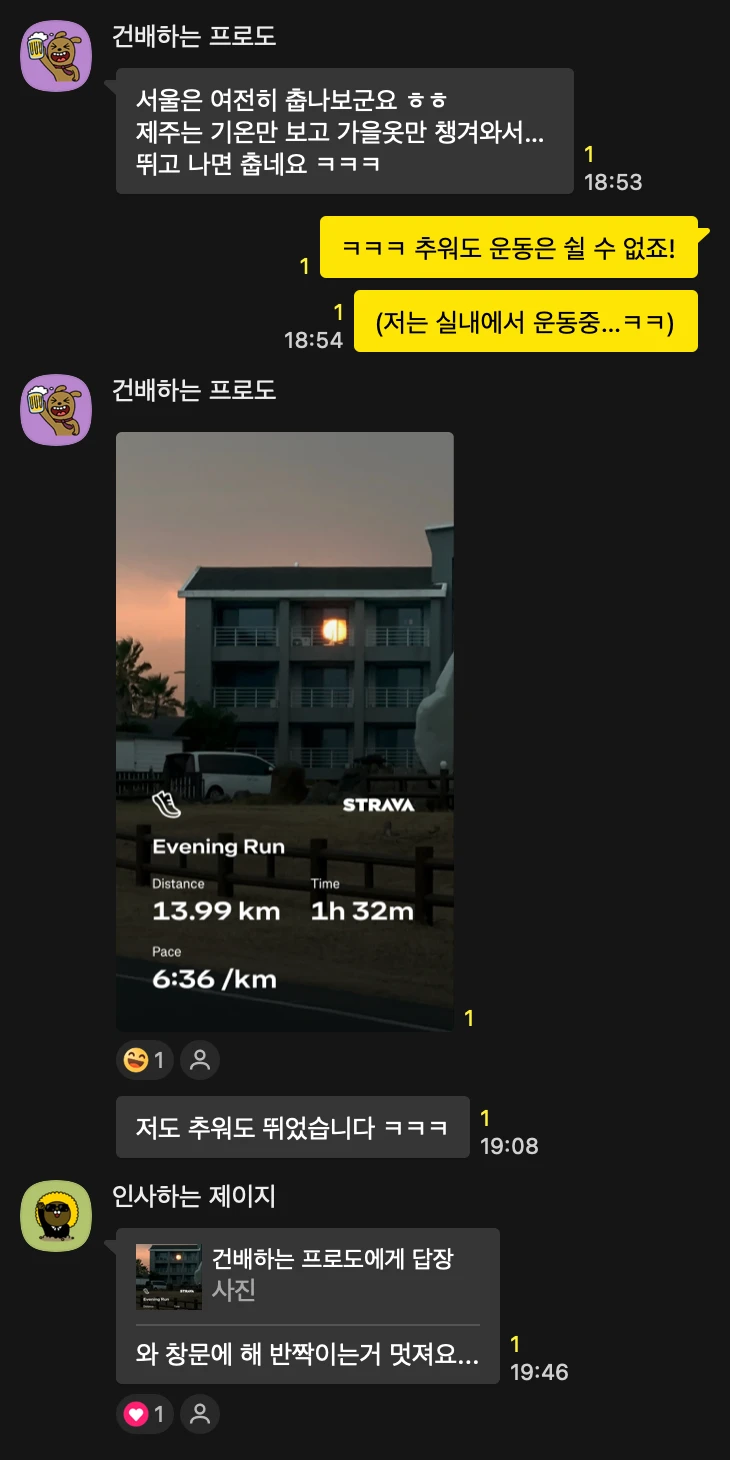The width and height of the screenshot is (730, 1460).
Task: Open the shared Strava Evening Run photo
Action: pyautogui.click(x=285, y=730)
